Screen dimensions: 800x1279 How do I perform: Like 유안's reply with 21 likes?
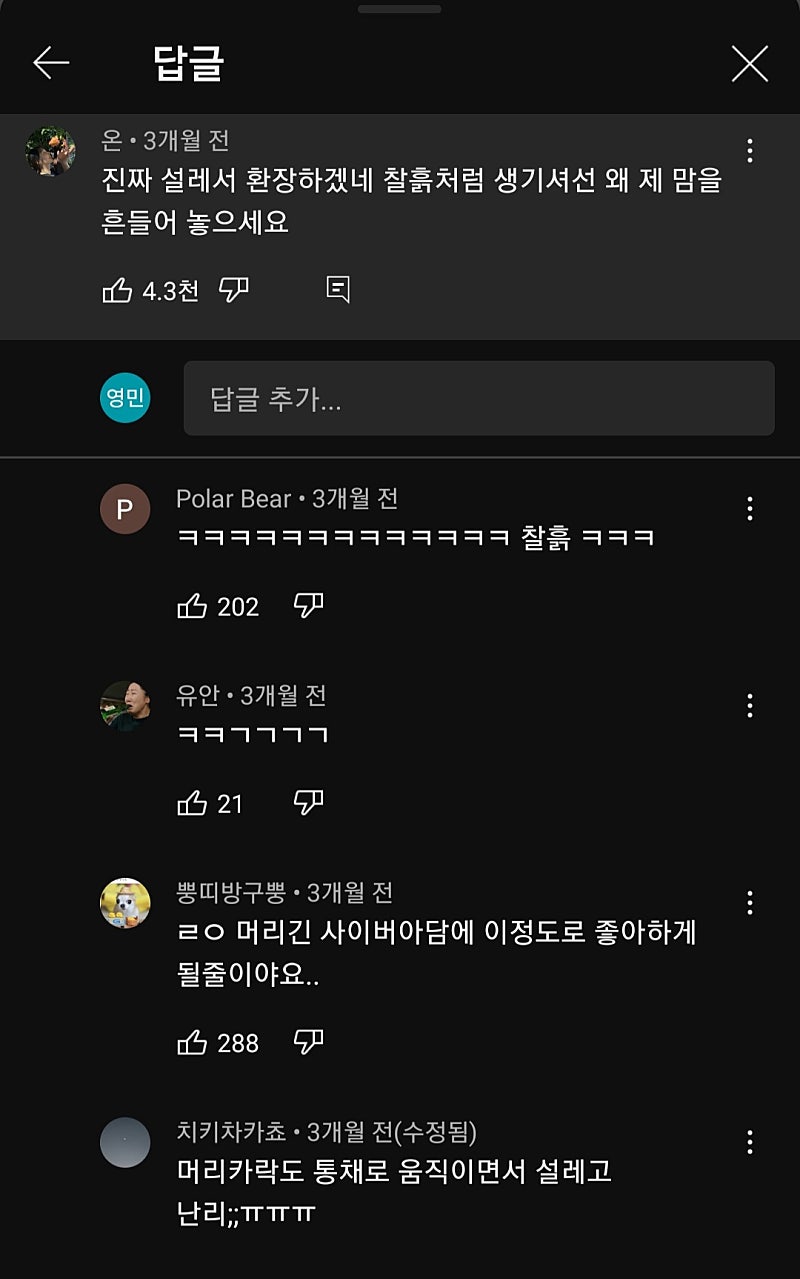pyautogui.click(x=192, y=803)
